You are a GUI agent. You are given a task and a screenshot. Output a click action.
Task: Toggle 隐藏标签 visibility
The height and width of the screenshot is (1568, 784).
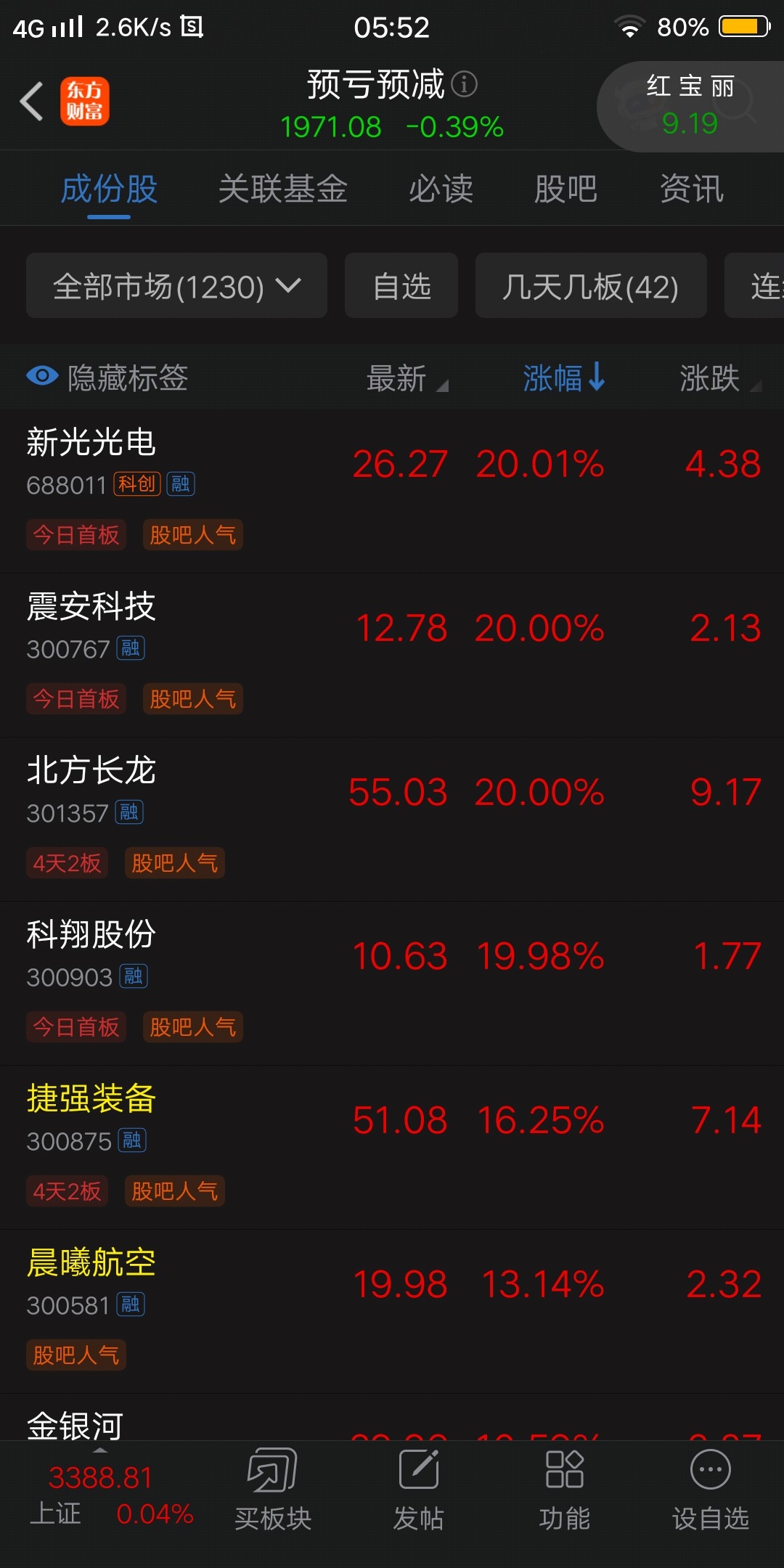tap(107, 377)
